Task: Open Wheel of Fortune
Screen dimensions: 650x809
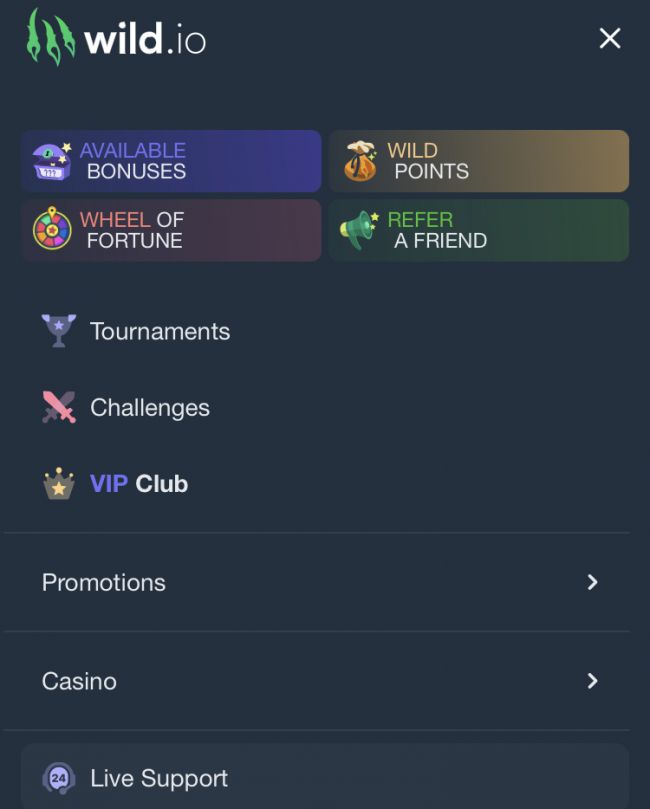Action: point(171,230)
